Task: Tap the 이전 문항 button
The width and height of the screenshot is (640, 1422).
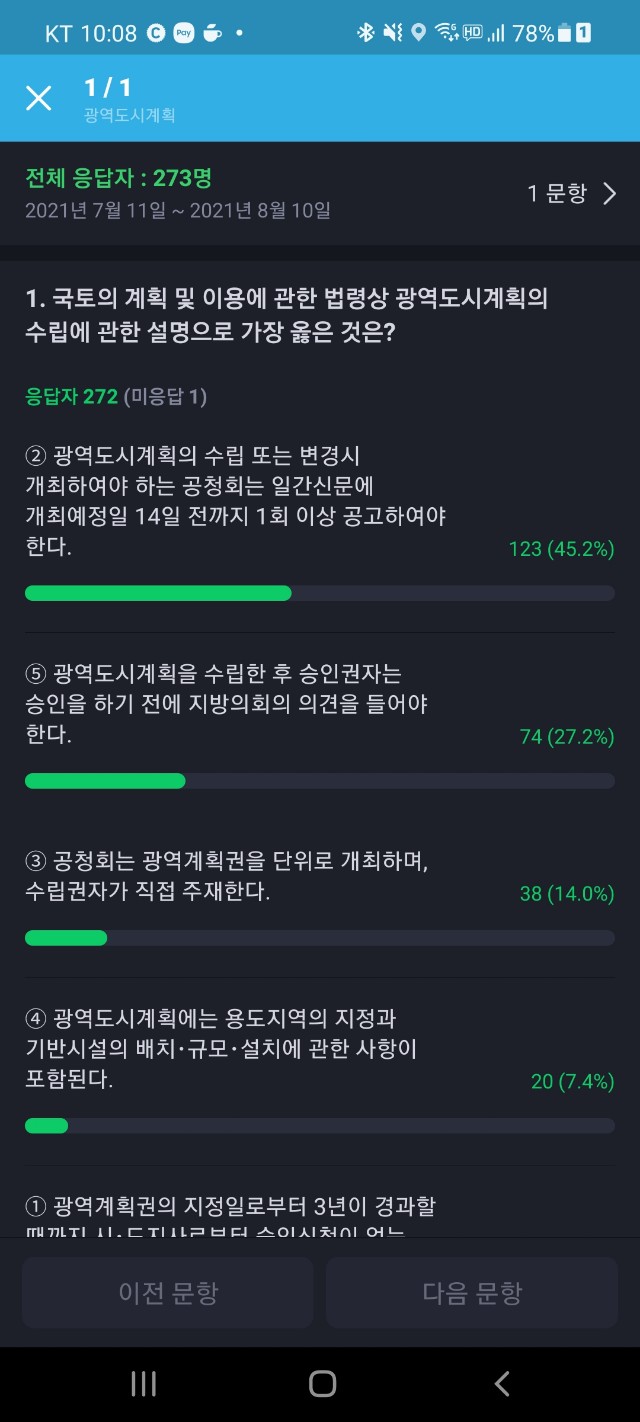Action: [168, 1293]
